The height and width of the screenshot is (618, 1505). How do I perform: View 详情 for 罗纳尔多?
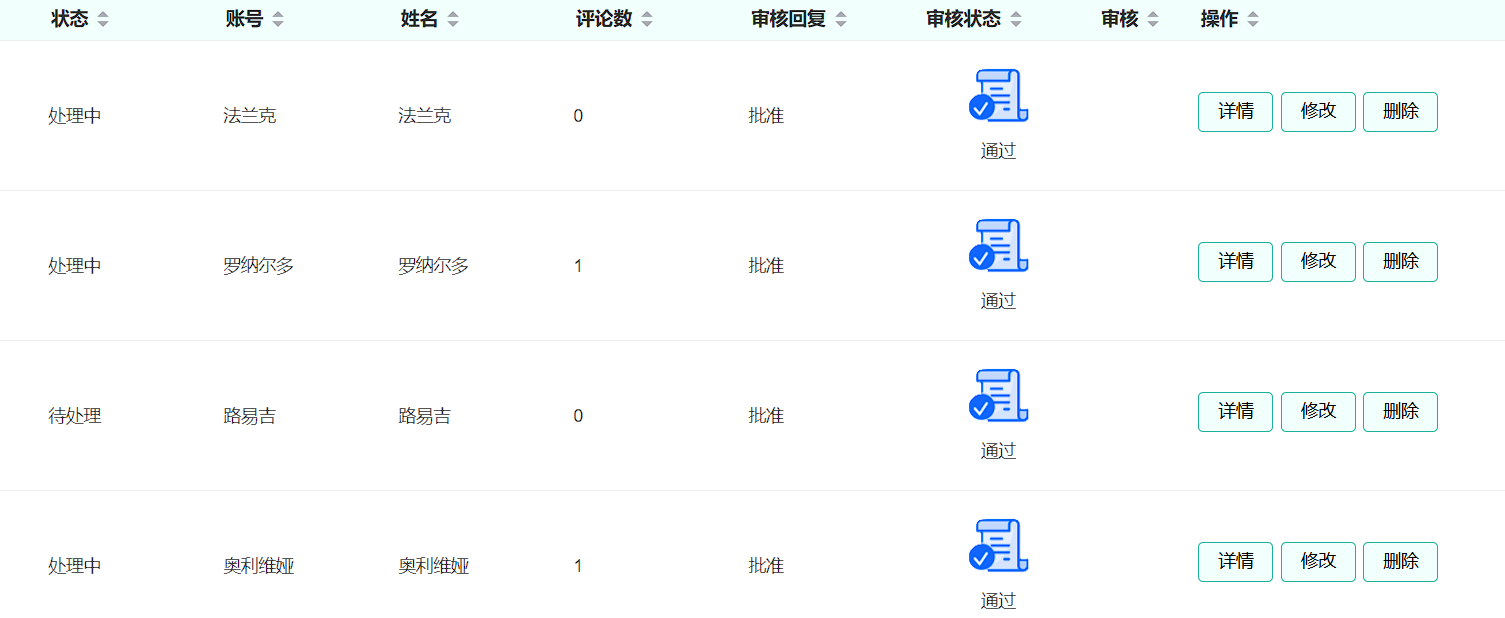pos(1235,262)
